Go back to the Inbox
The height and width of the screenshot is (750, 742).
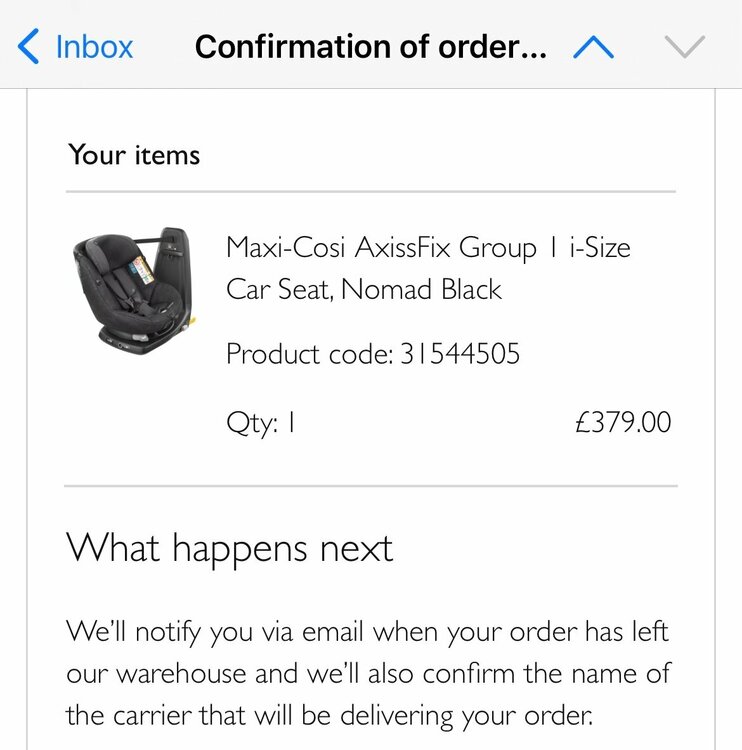[76, 47]
